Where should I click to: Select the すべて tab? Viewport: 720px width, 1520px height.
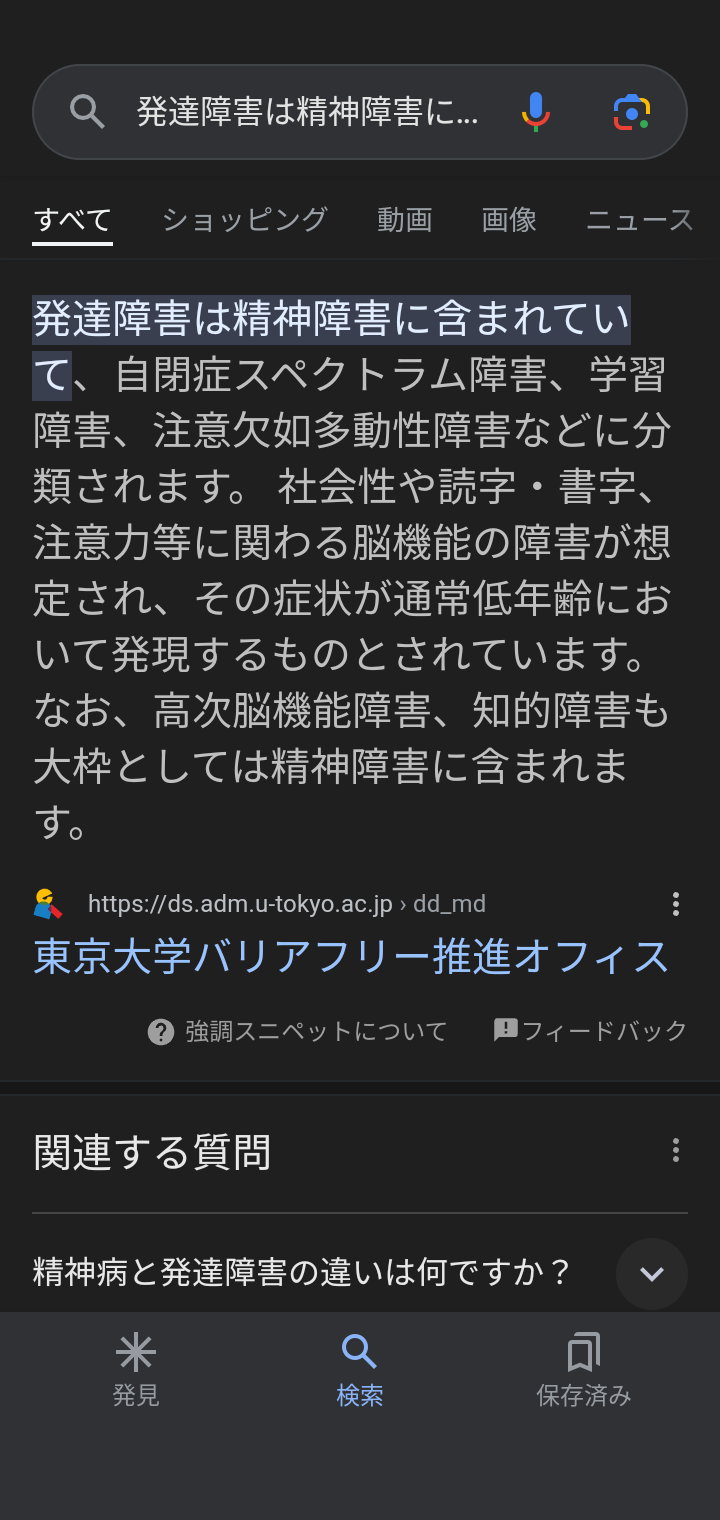pos(72,219)
